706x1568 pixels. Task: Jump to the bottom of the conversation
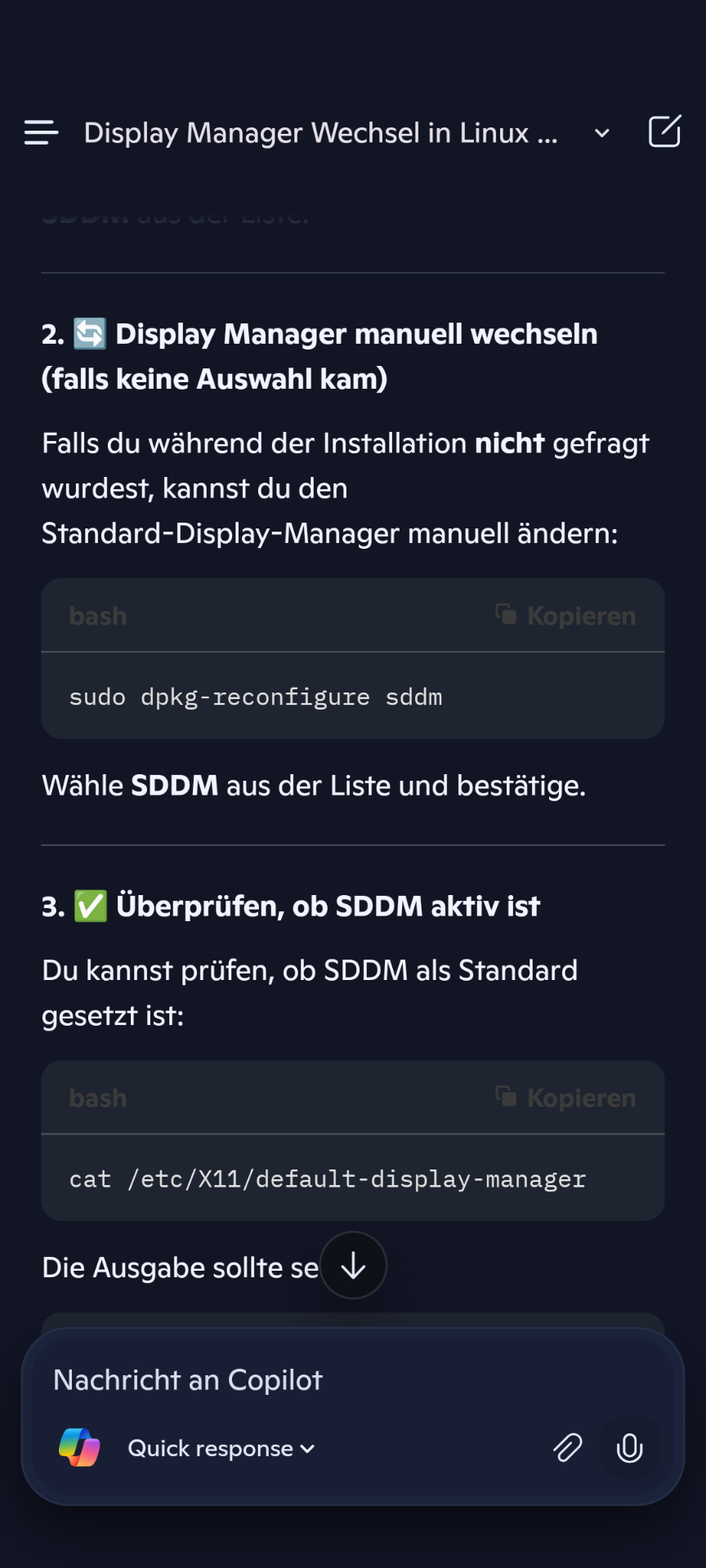[x=353, y=1265]
